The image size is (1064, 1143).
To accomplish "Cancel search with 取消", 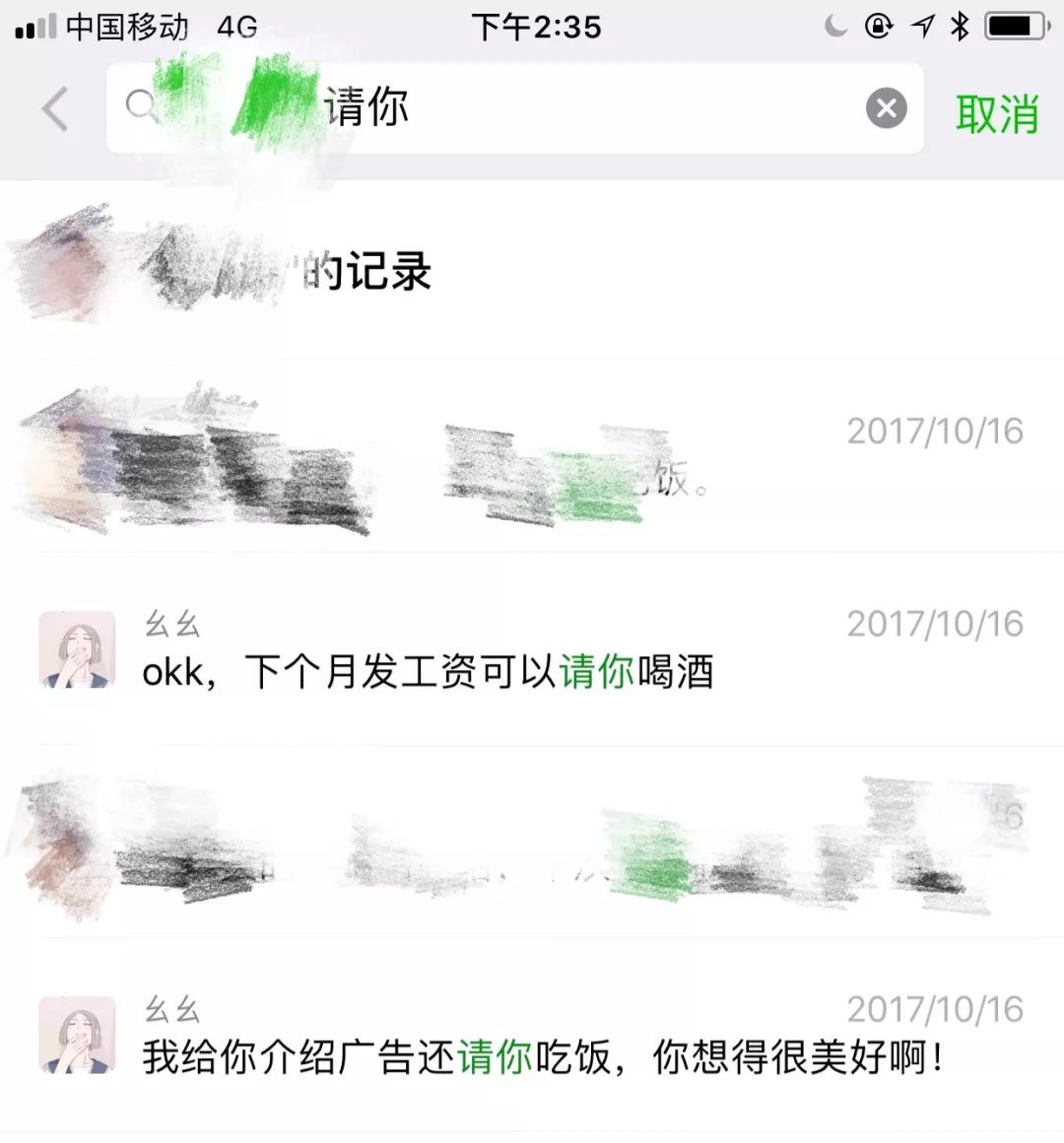I will pyautogui.click(x=996, y=114).
